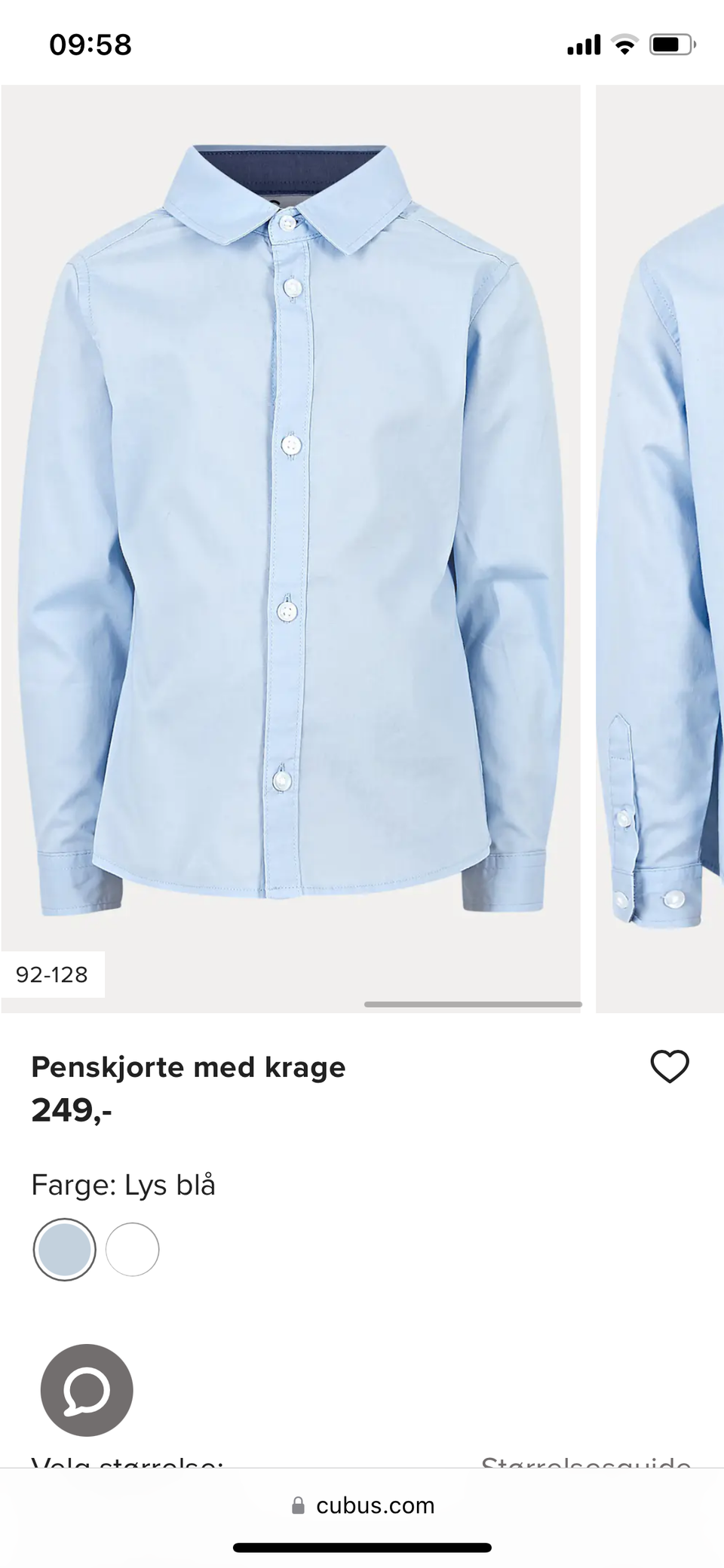Tap the 92-128 size range label

click(53, 974)
